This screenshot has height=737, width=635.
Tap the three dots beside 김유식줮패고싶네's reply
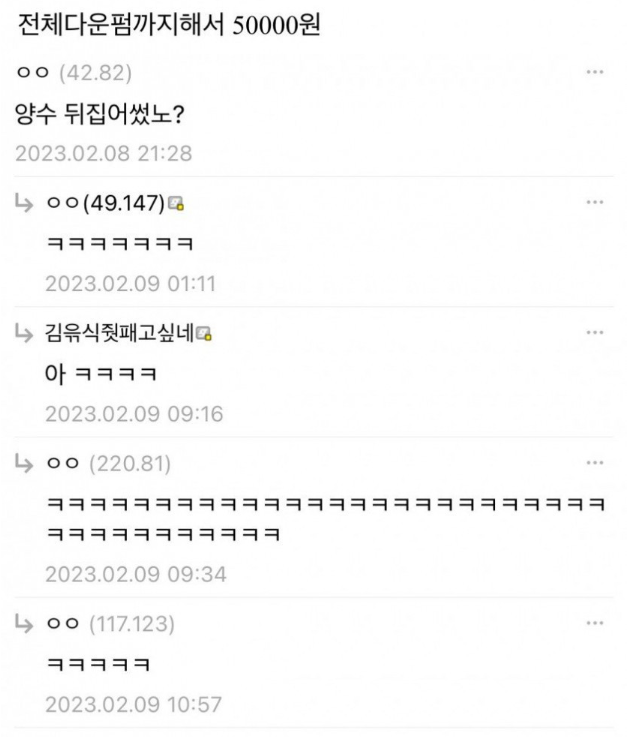(x=596, y=332)
